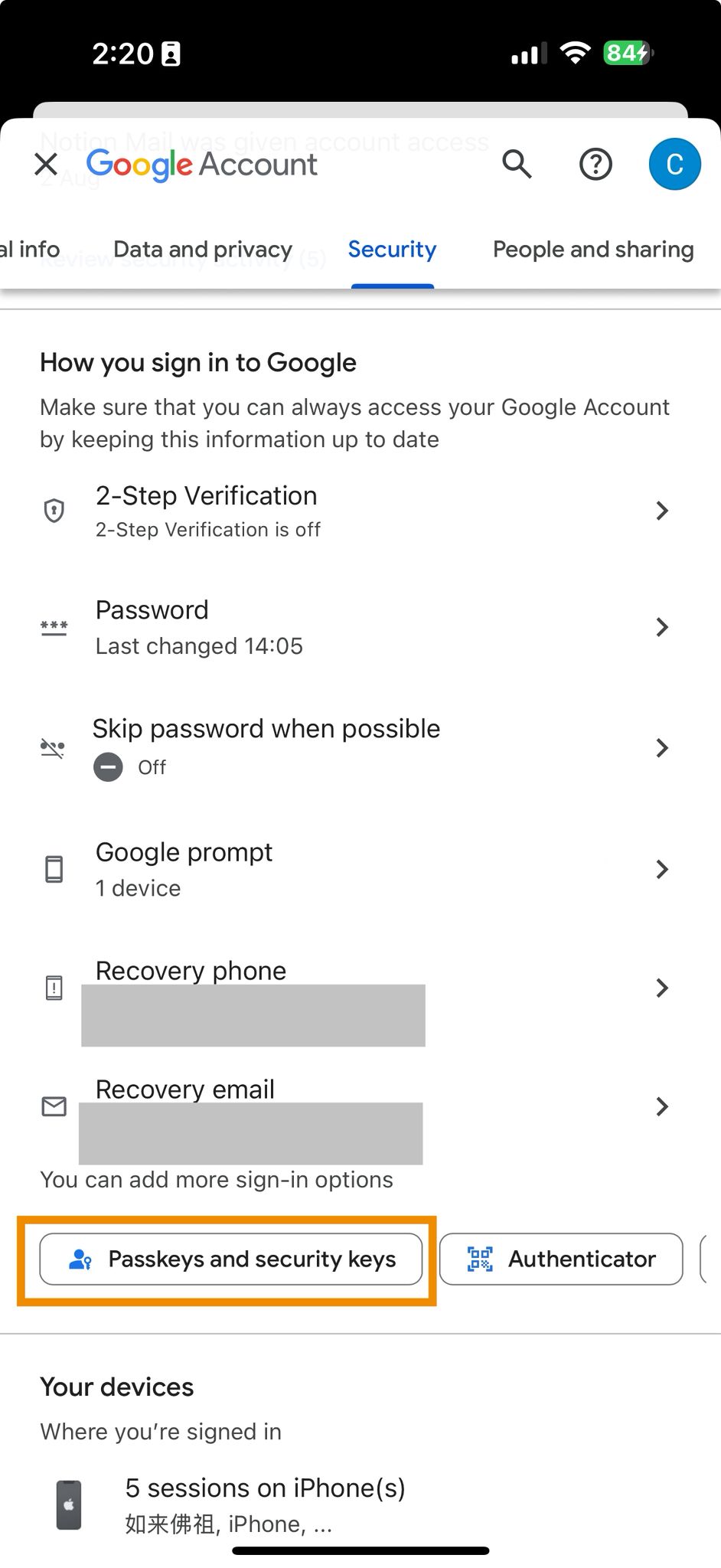The image size is (721, 1568).
Task: Open Authenticator via its QR code icon
Action: [479, 1259]
